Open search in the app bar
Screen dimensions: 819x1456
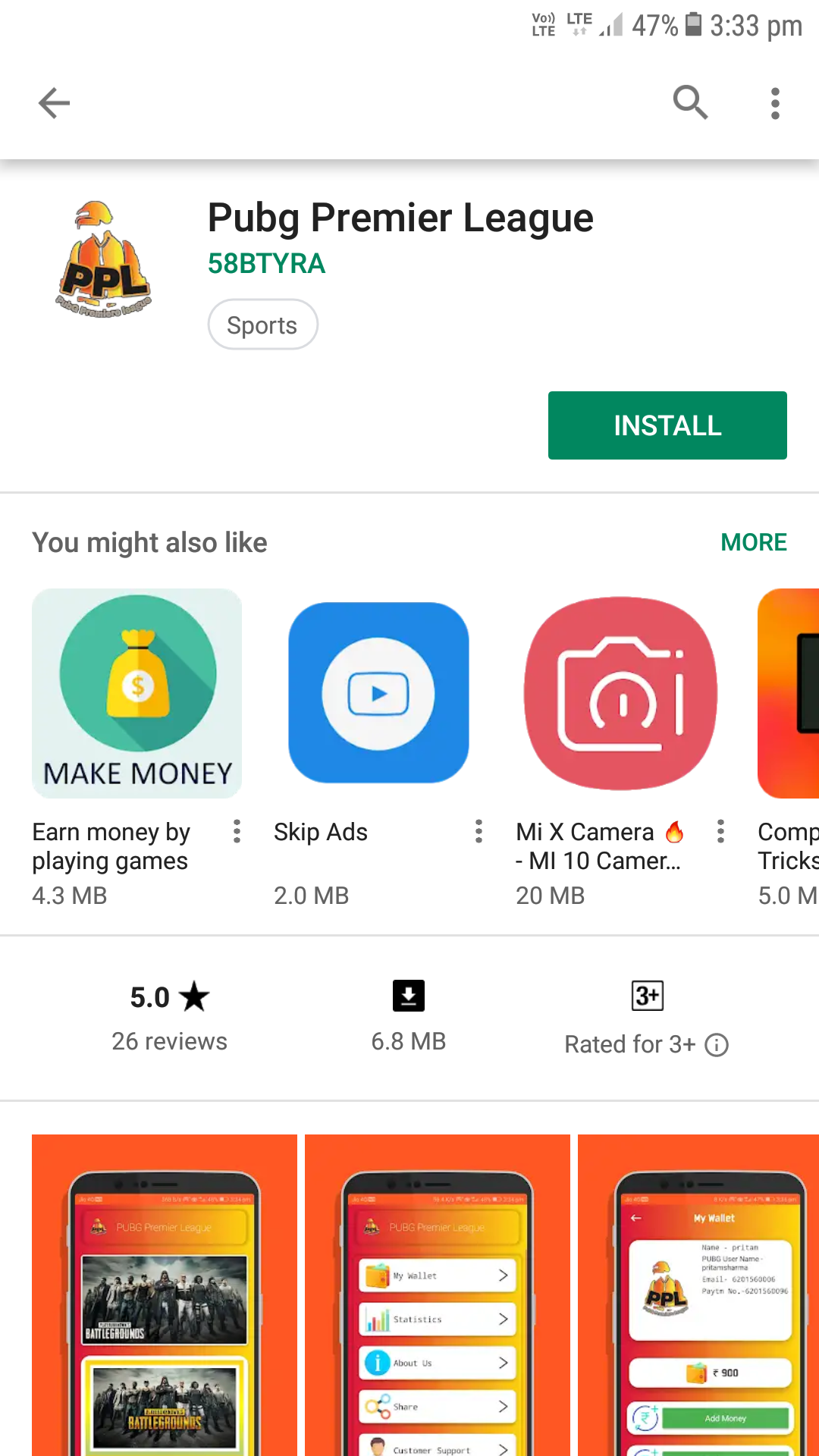click(690, 103)
